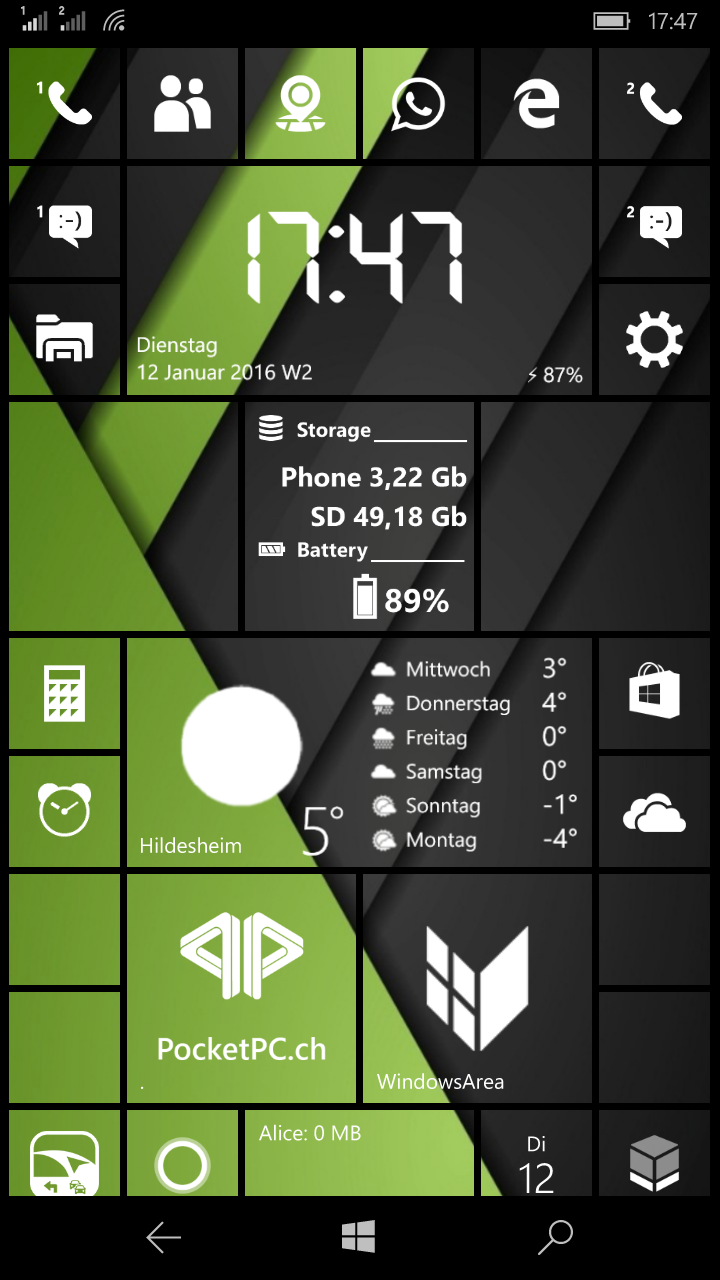Open SIM 2 messaging tile
This screenshot has width=720, height=1280.
654,221
